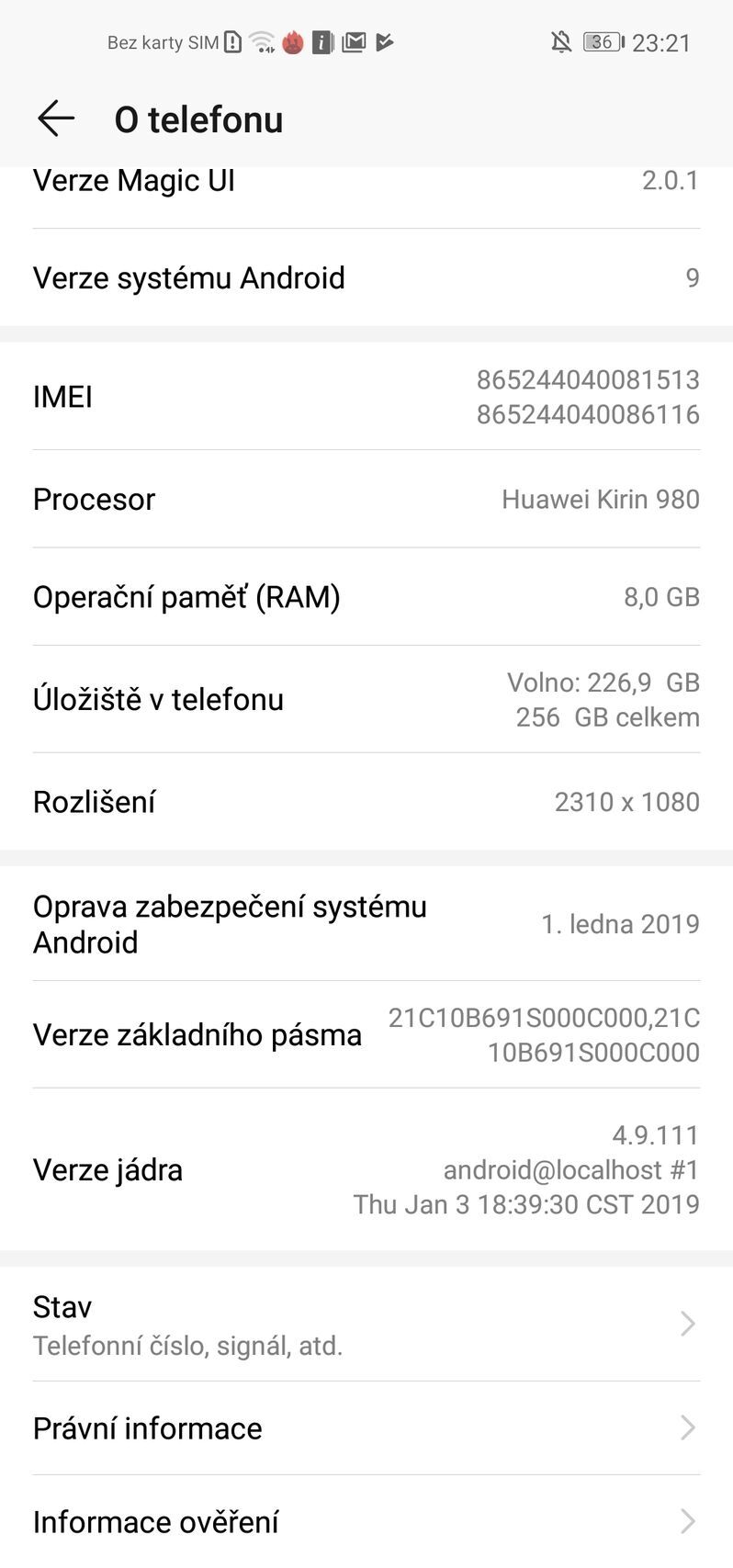Tap the info notification icon
733x1568 pixels.
[x=321, y=41]
